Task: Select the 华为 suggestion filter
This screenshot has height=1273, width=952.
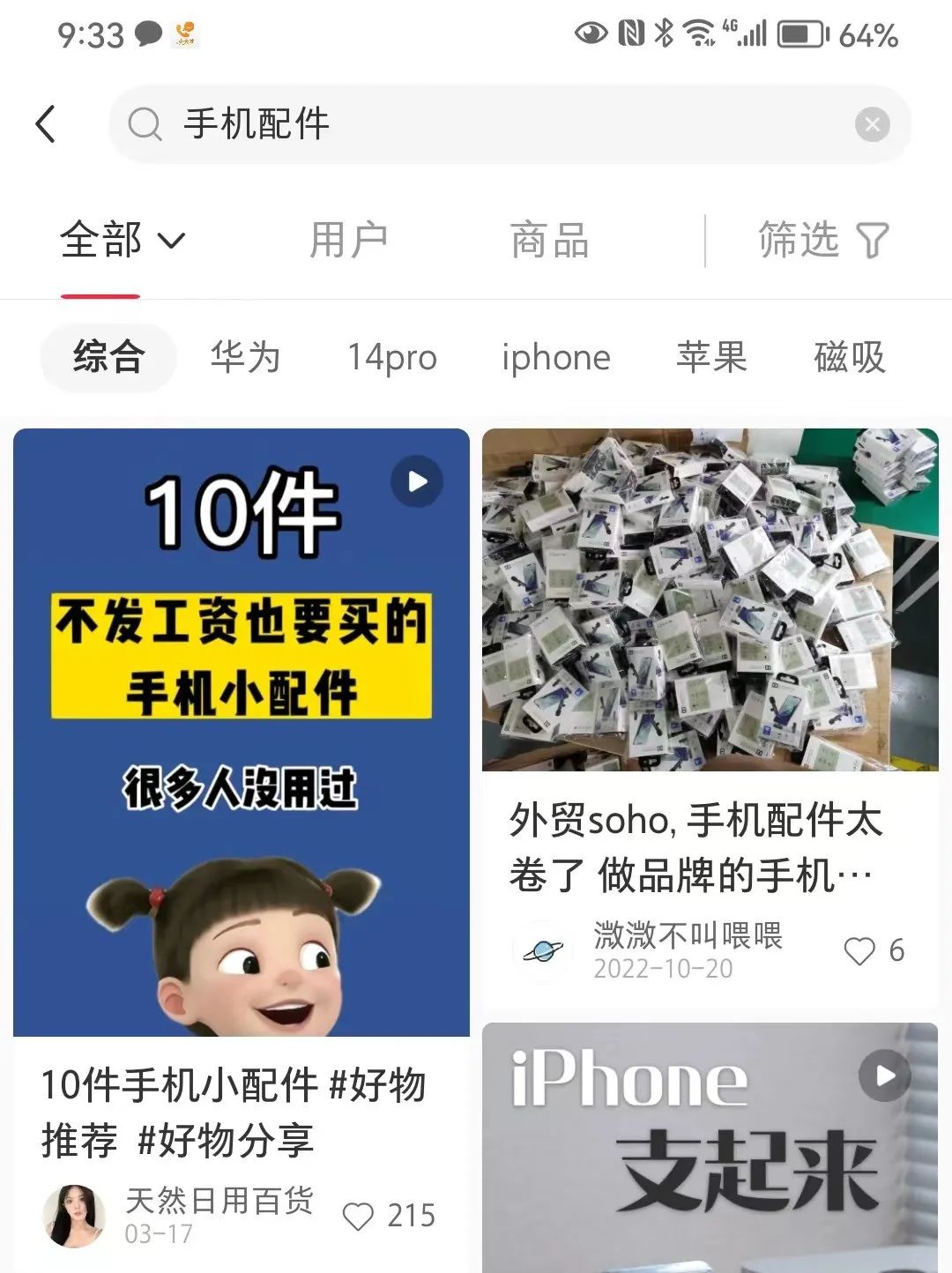Action: (x=244, y=357)
